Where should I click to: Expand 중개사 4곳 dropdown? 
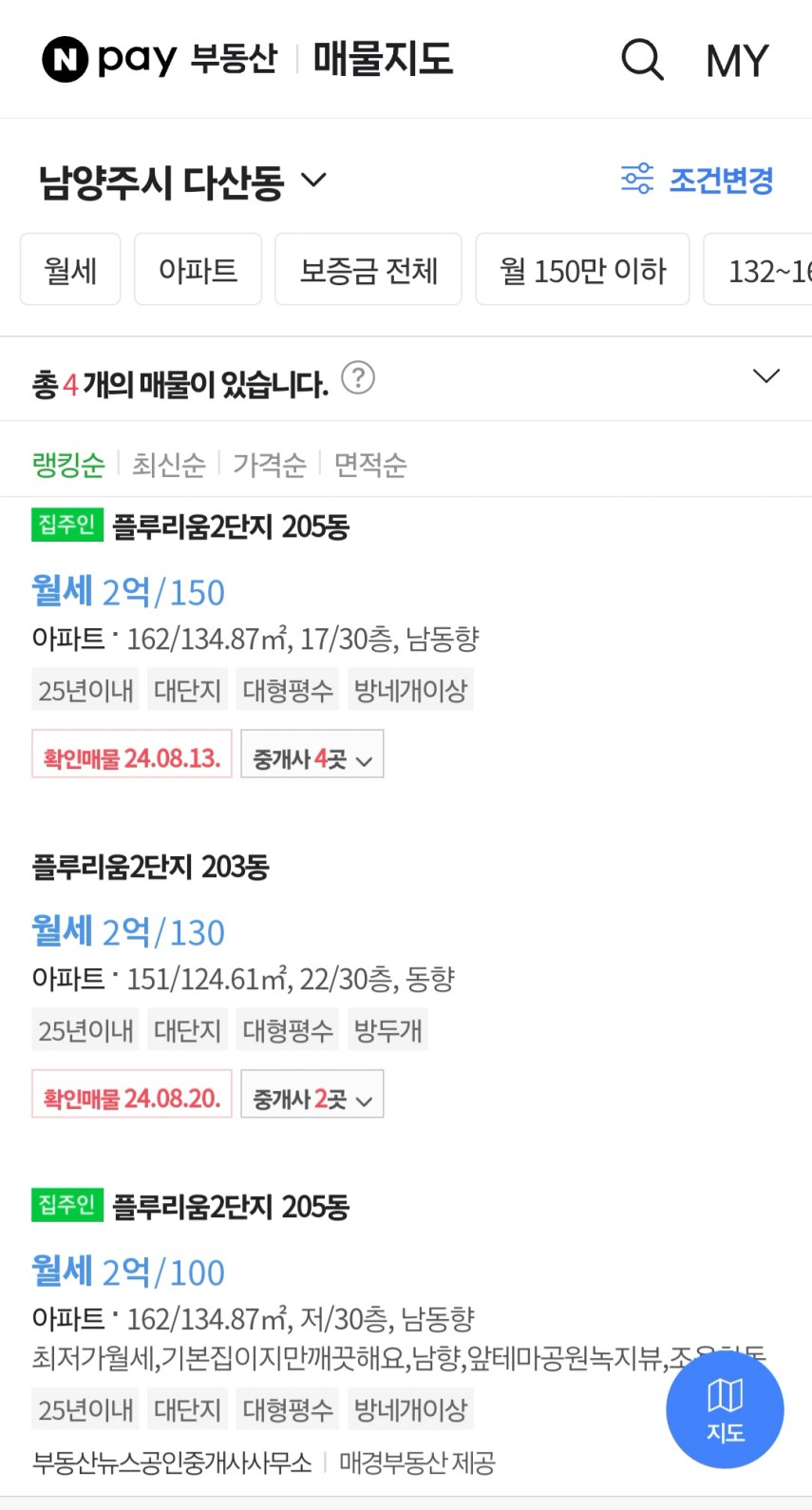point(312,755)
